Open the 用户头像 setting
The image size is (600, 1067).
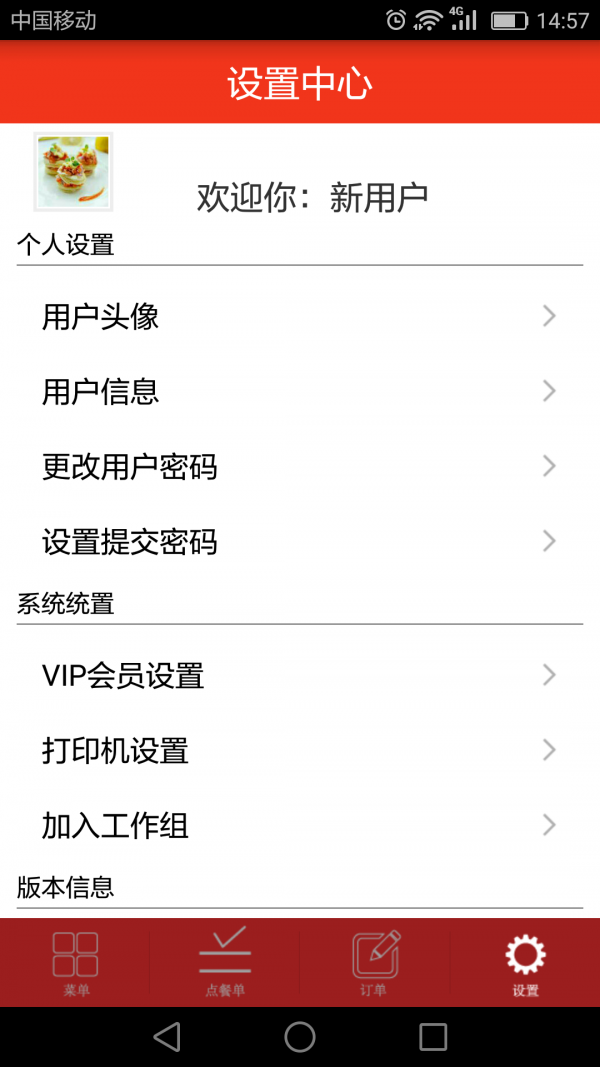click(298, 317)
